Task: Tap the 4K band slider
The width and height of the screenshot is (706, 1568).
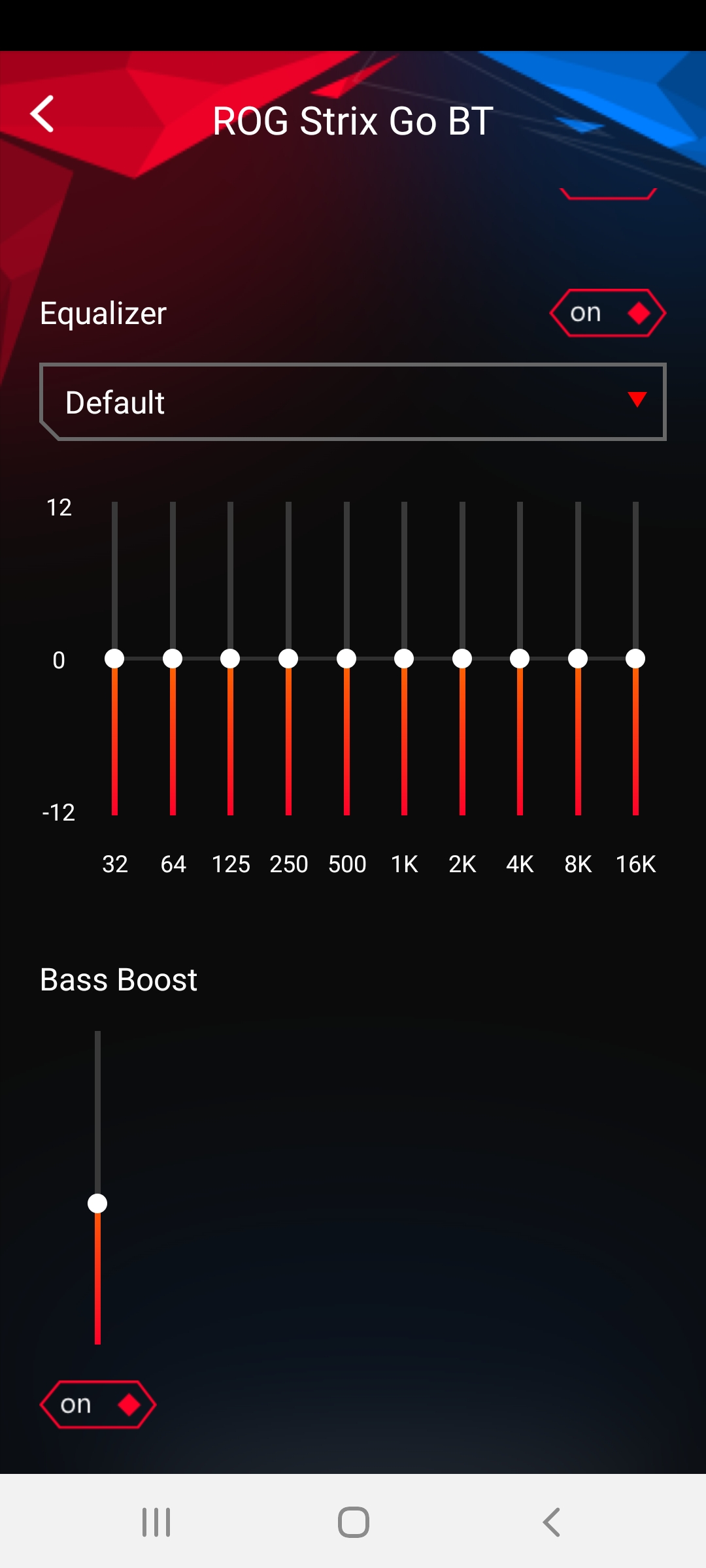Action: [x=520, y=659]
